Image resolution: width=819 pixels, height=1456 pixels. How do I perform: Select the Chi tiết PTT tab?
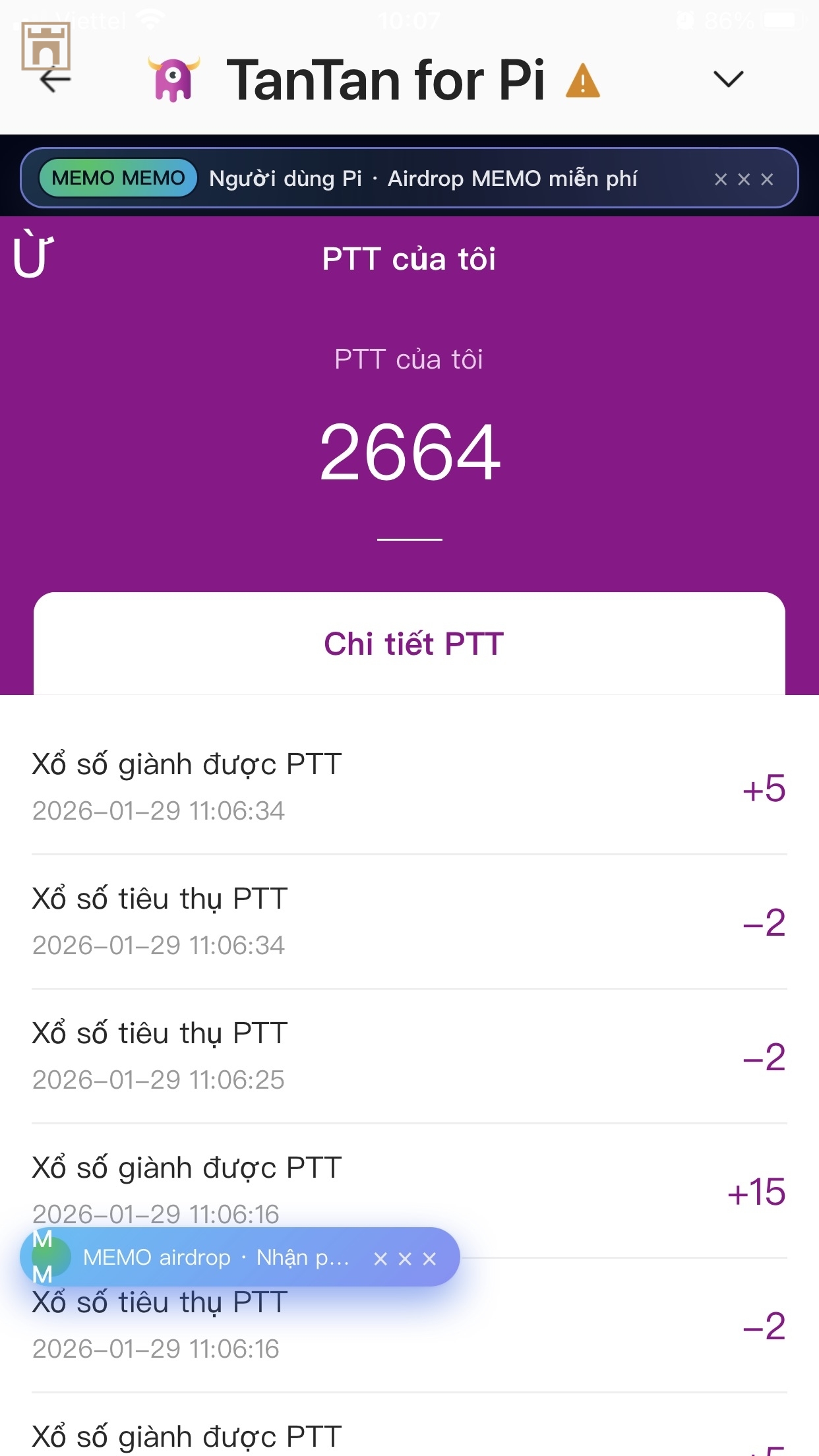click(413, 644)
